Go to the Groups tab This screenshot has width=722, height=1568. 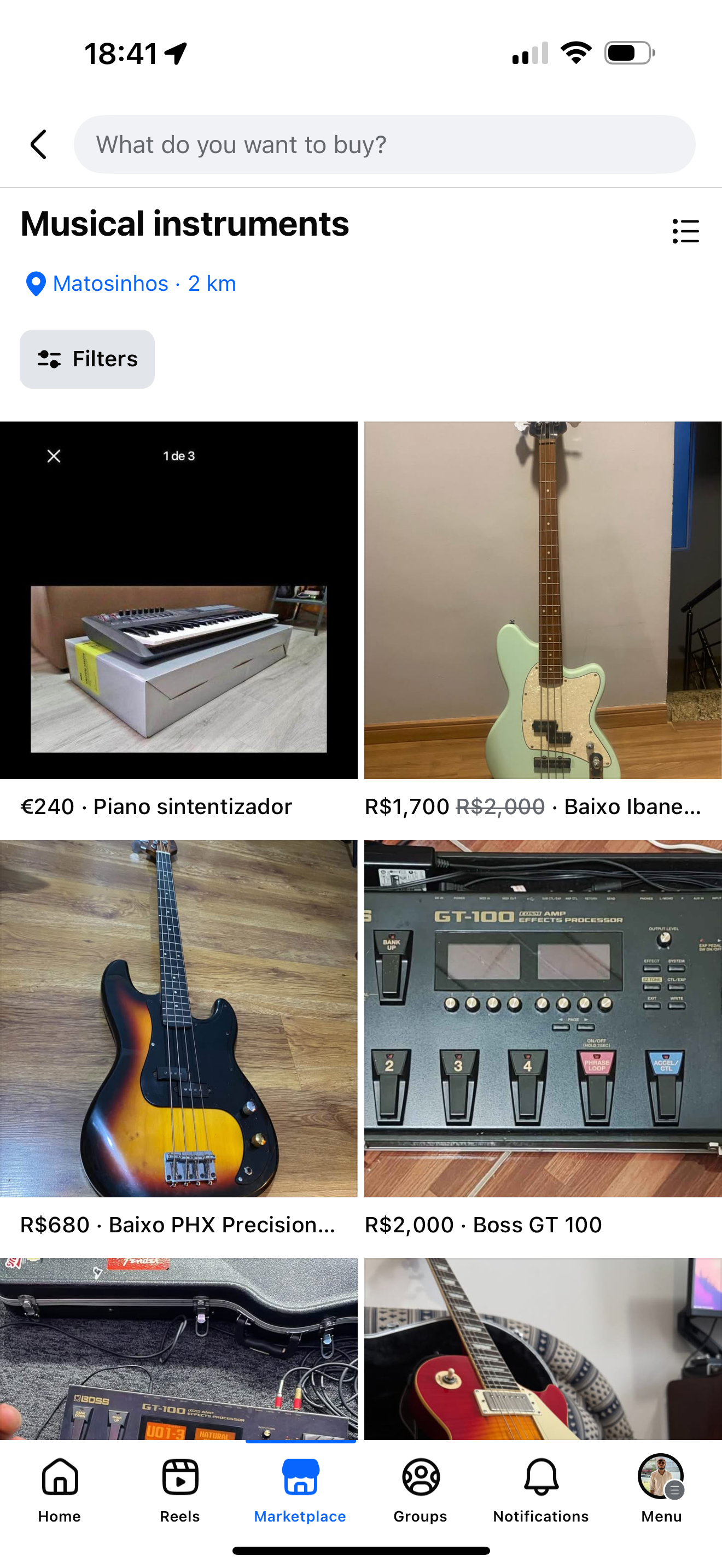coord(421,1489)
